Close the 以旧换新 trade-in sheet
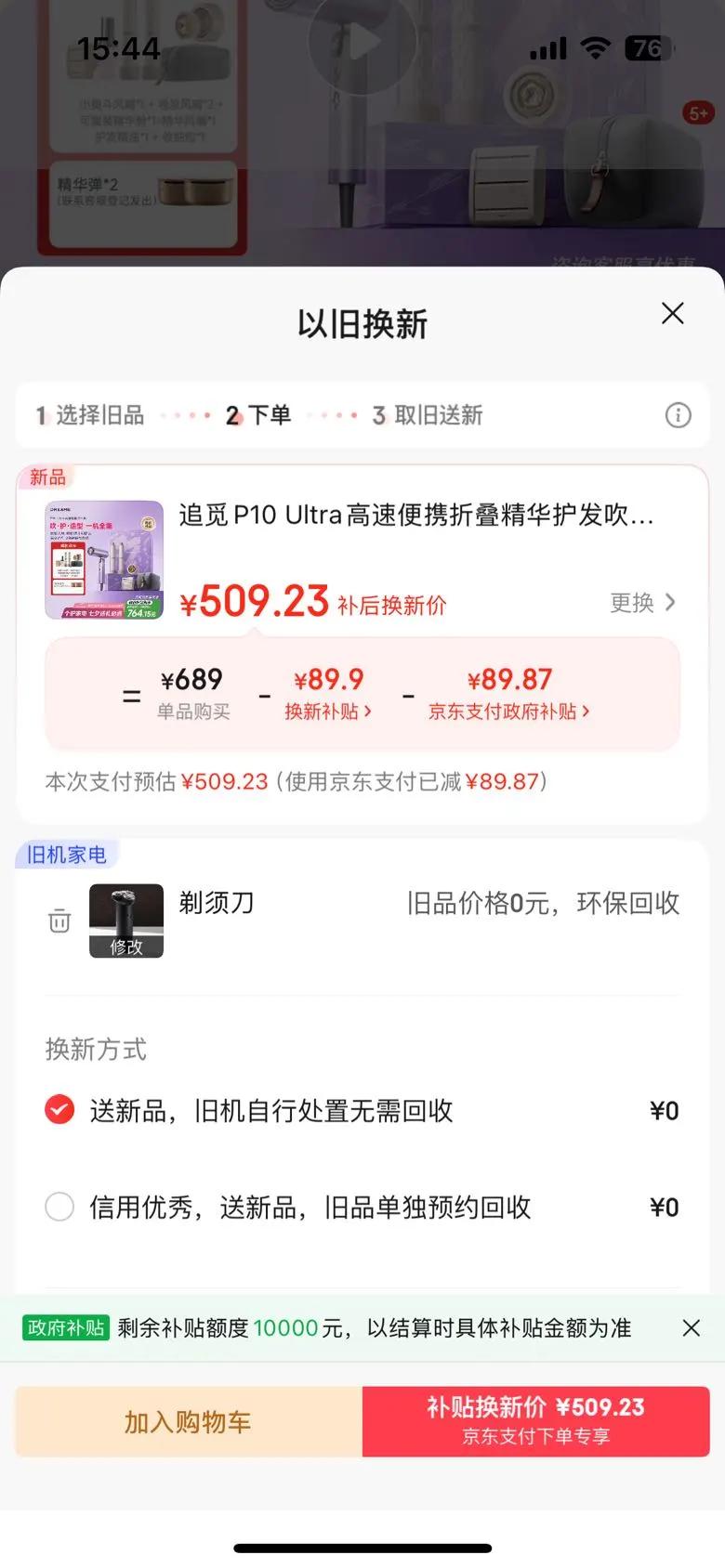 pyautogui.click(x=672, y=314)
